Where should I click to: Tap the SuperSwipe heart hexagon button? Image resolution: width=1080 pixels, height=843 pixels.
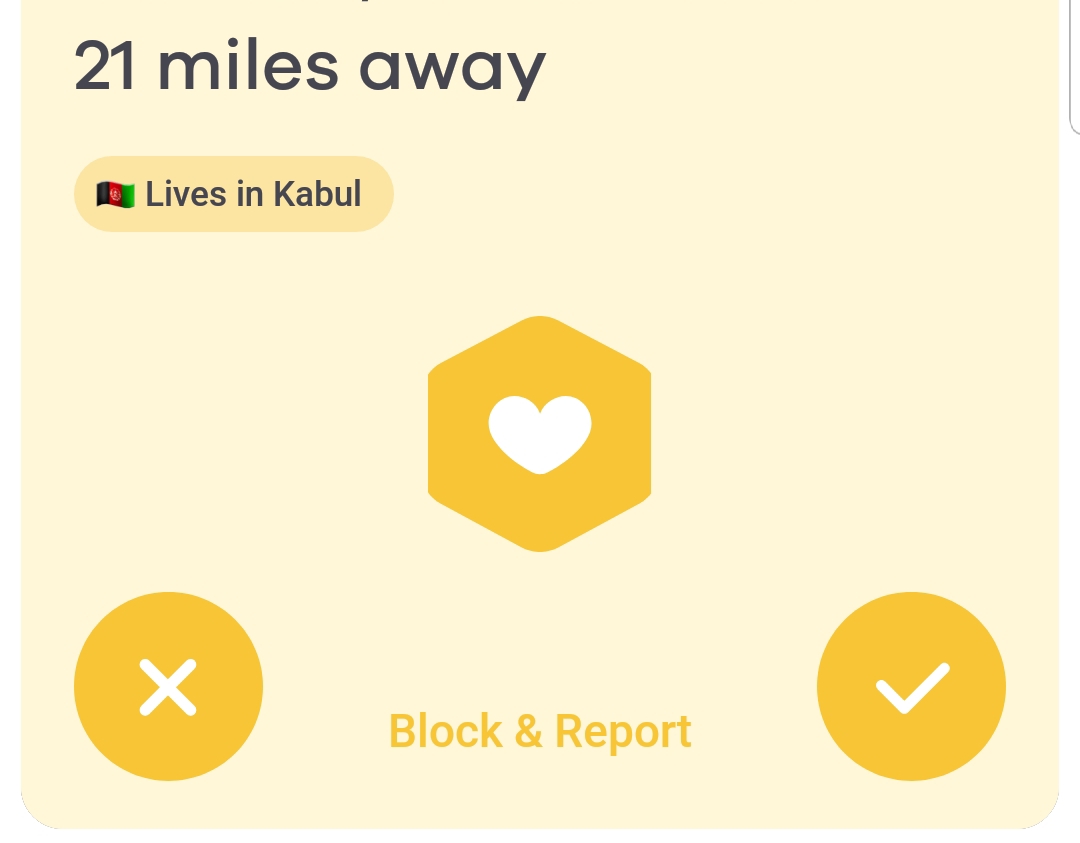pyautogui.click(x=539, y=433)
